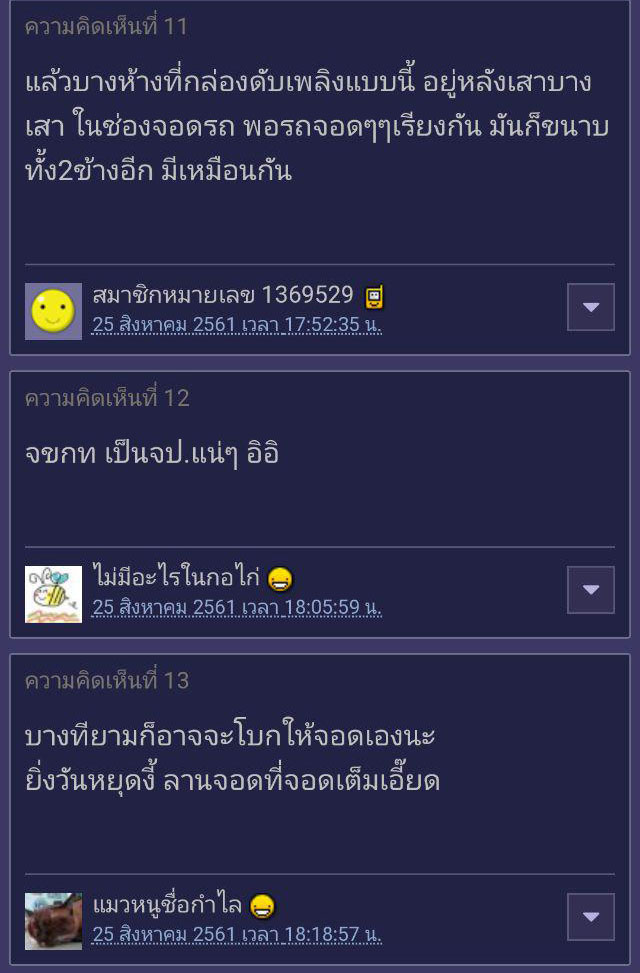This screenshot has width=640, height=973.
Task: Expand dropdown arrow on comment 11
Action: click(x=590, y=307)
